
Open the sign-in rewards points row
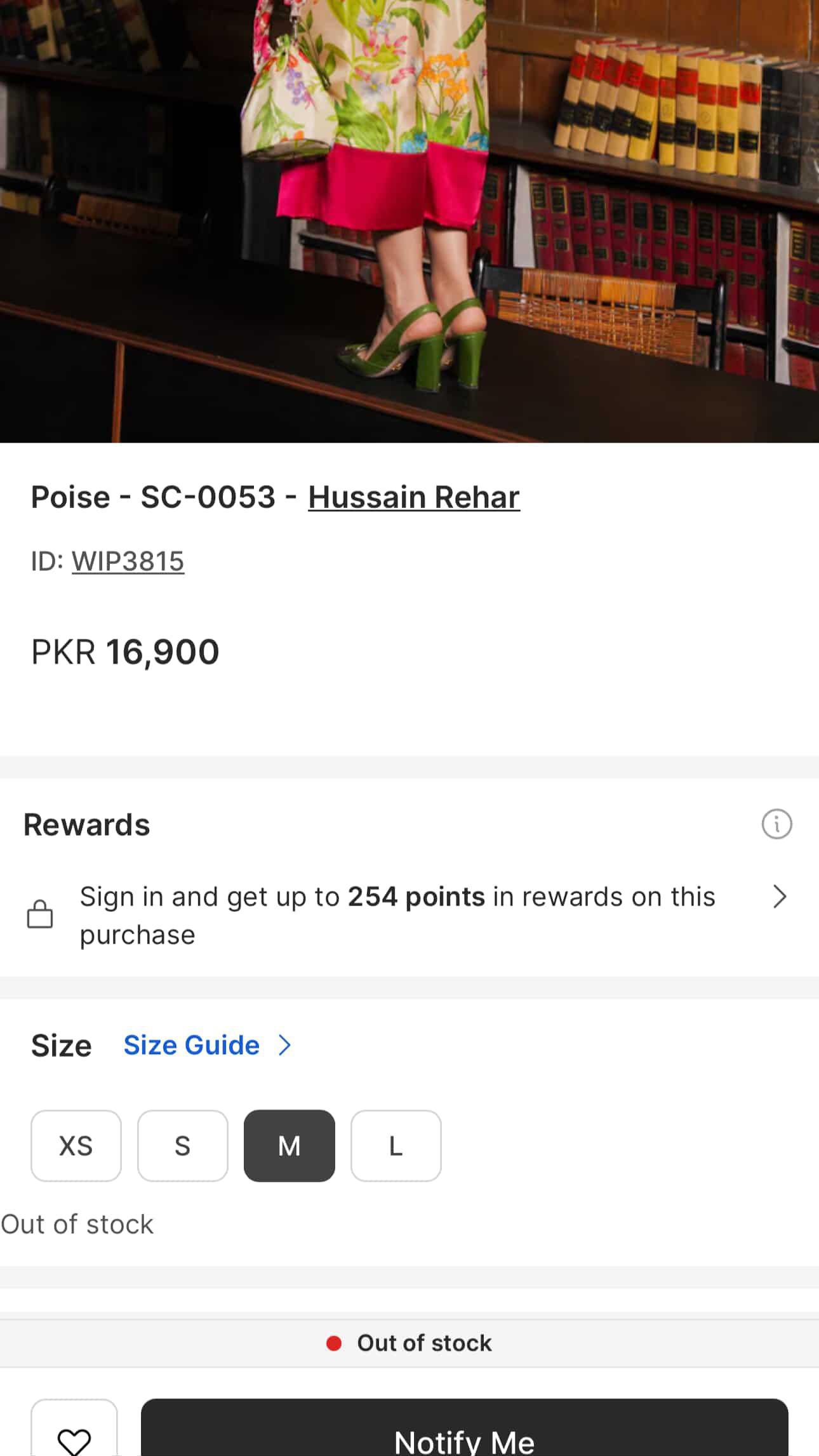click(x=406, y=915)
